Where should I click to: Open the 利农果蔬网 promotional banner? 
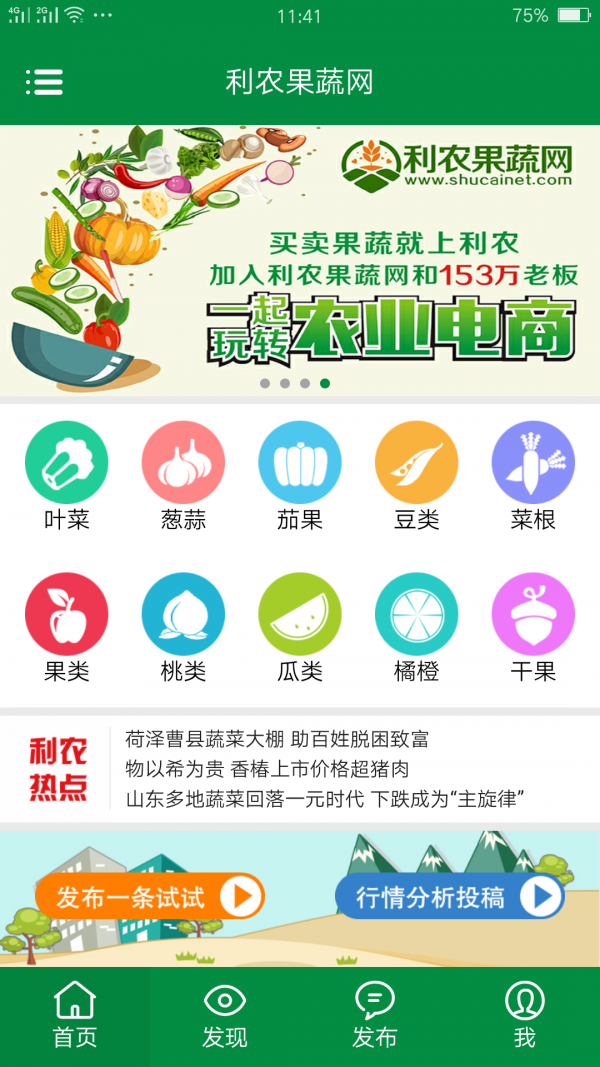300,260
